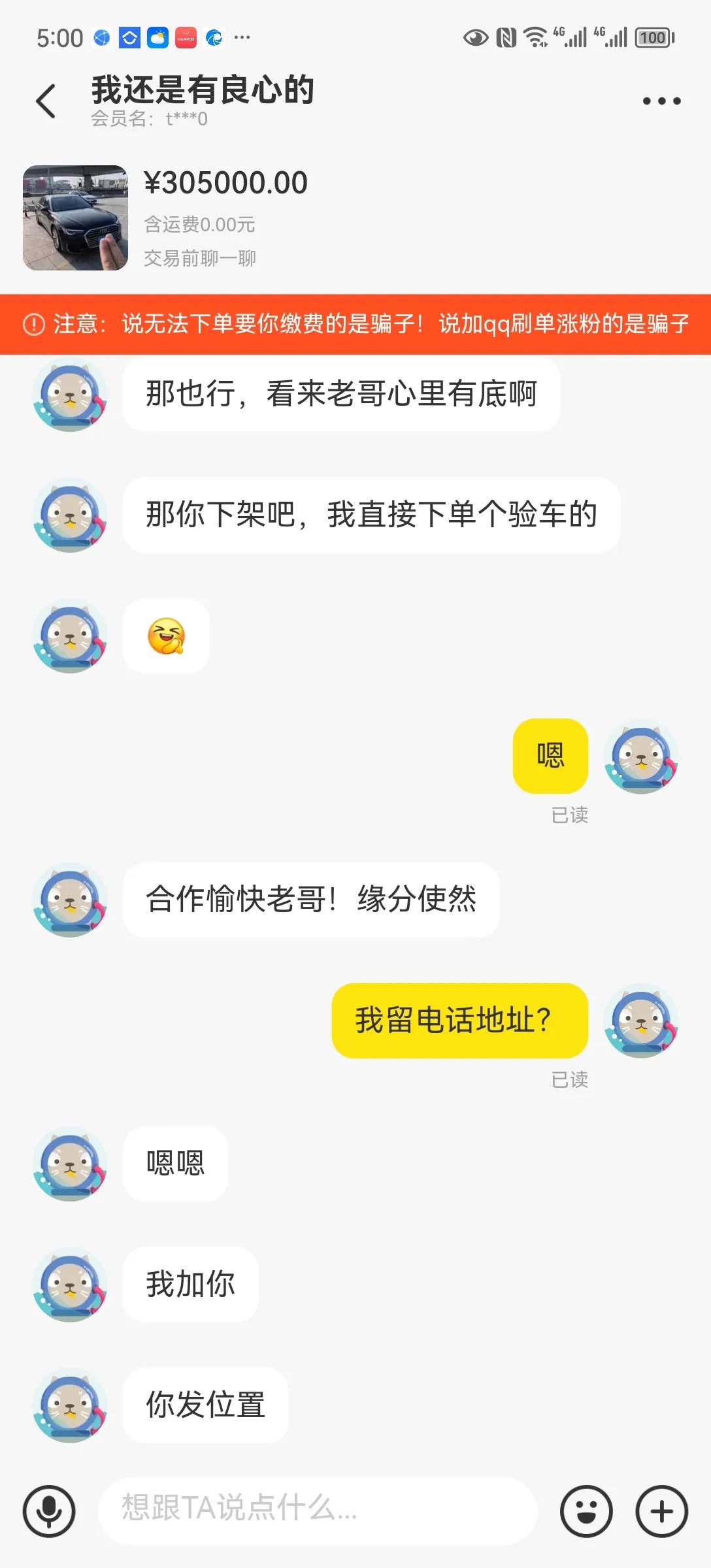Tap the plus icon for more chat options
The height and width of the screenshot is (1568, 711).
tap(661, 1511)
